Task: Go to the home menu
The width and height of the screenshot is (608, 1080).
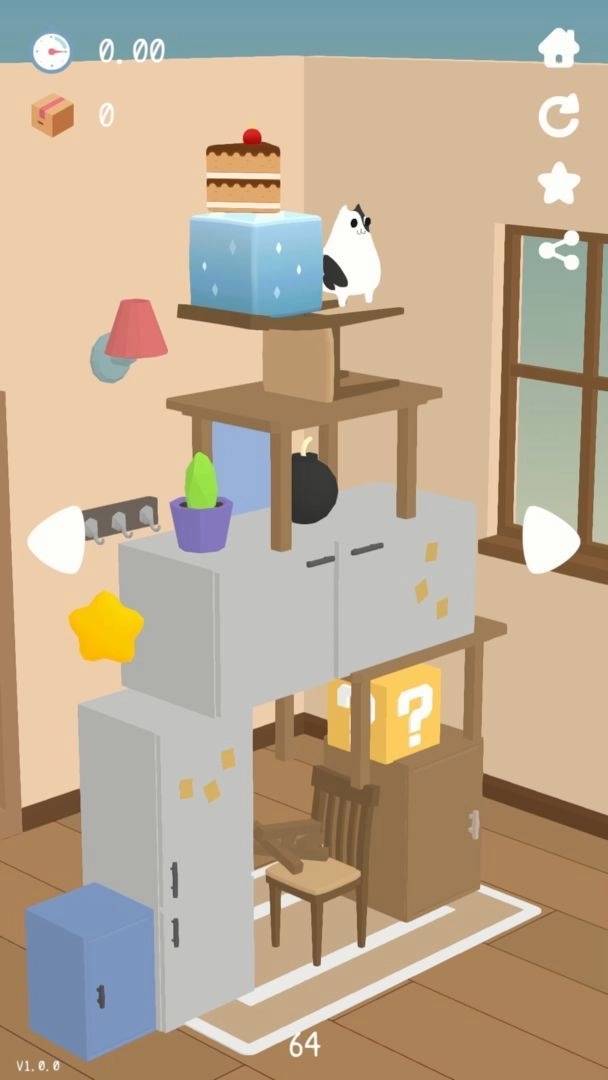Action: pos(559,48)
